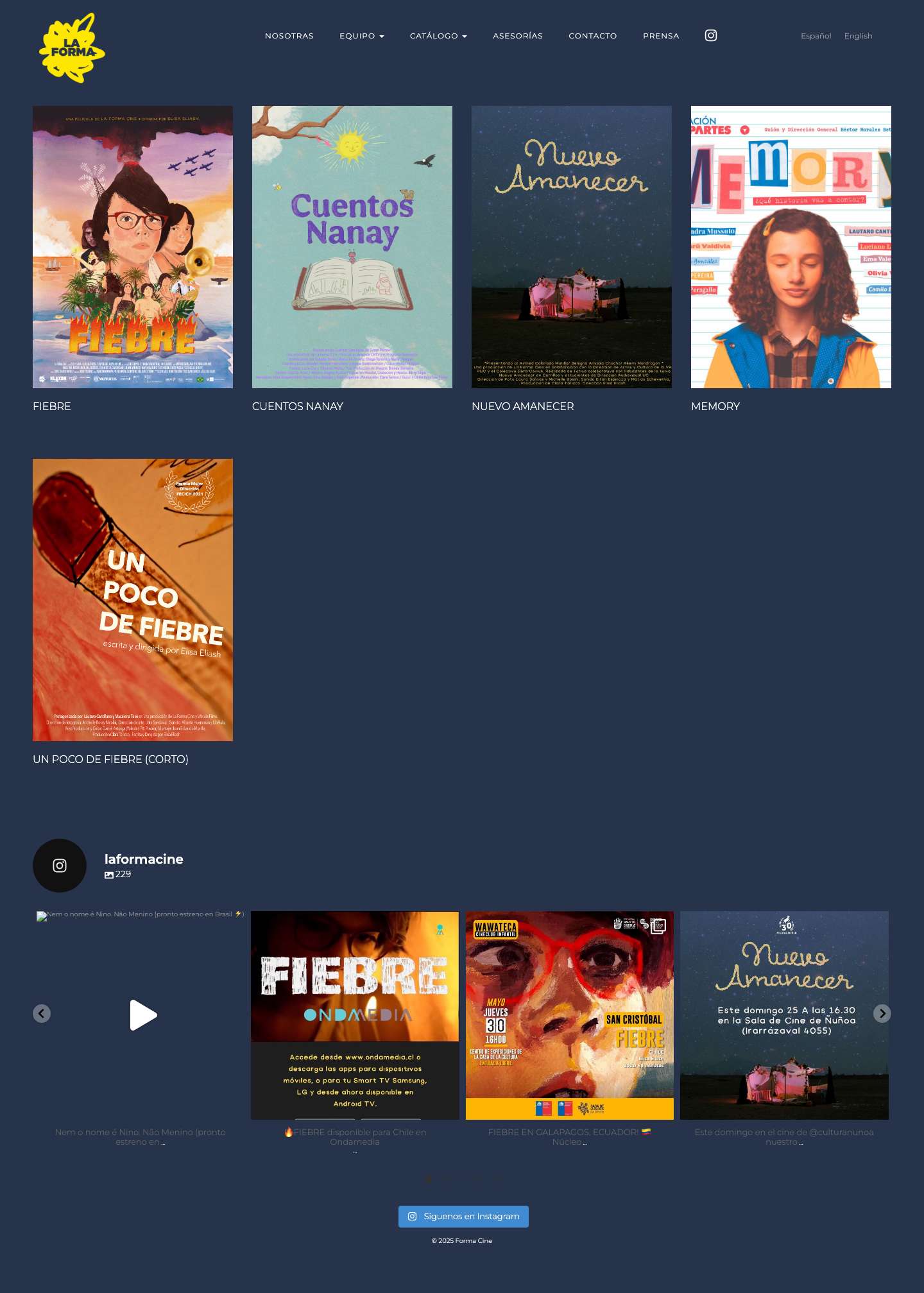Viewport: 924px width, 1293px height.
Task: Play the Nino video post
Action: (142, 1015)
